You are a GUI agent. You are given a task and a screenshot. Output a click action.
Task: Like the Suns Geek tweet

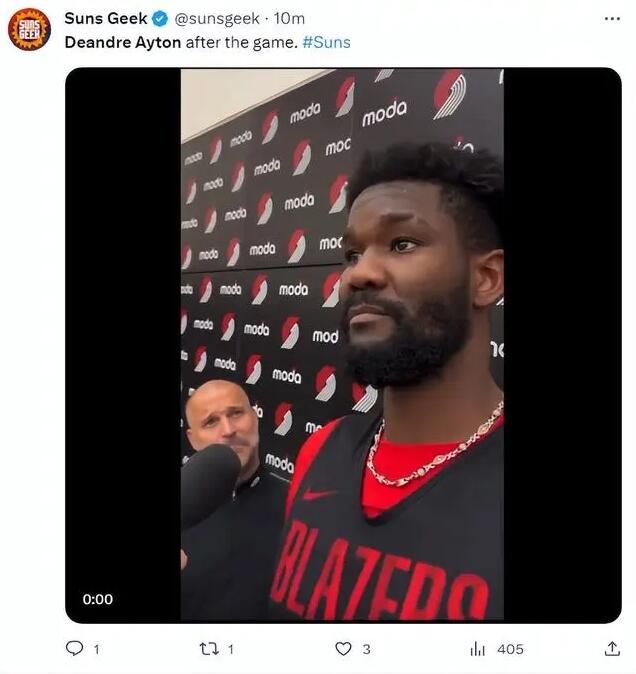[343, 649]
